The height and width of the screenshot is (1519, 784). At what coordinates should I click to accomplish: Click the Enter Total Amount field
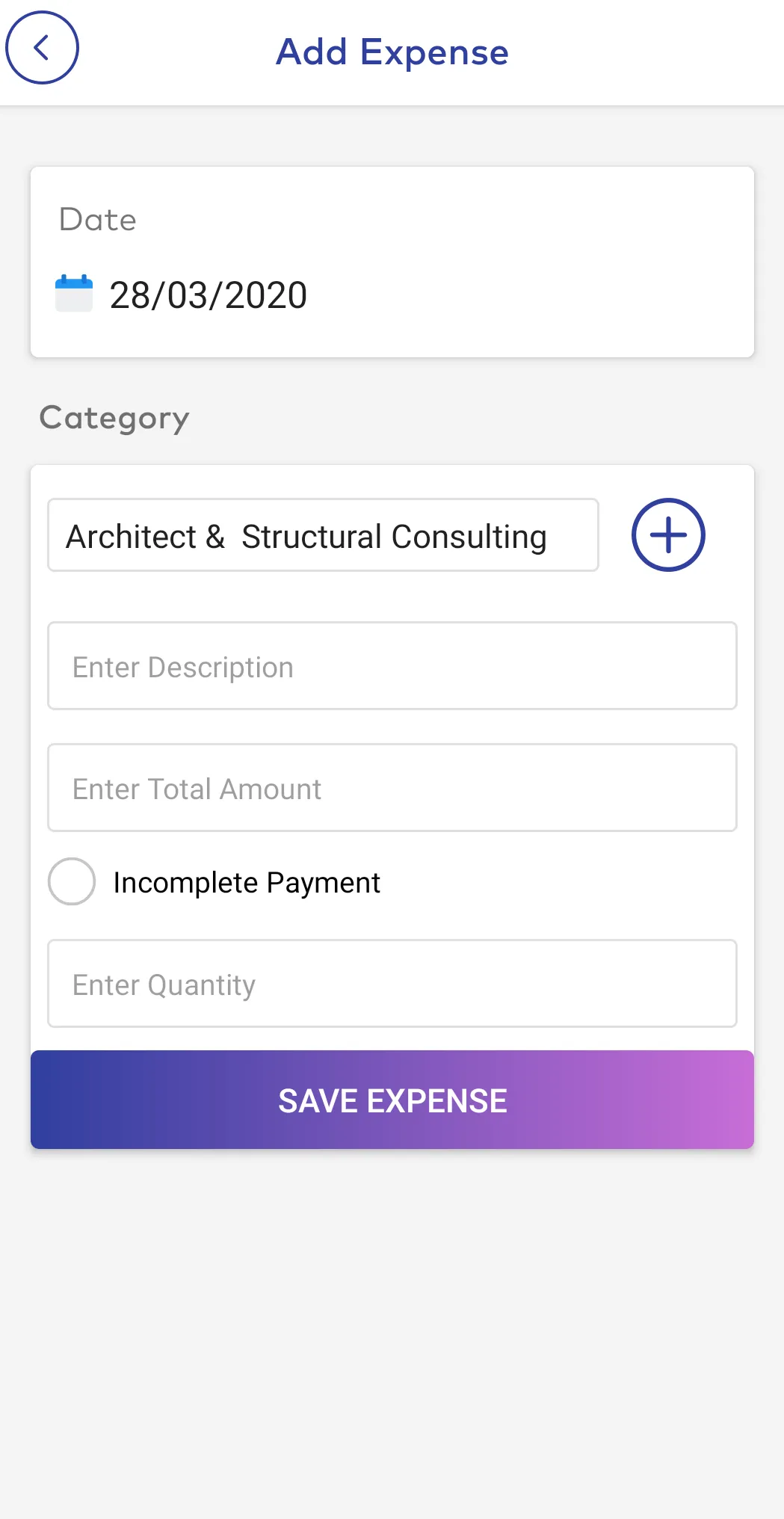(x=392, y=787)
